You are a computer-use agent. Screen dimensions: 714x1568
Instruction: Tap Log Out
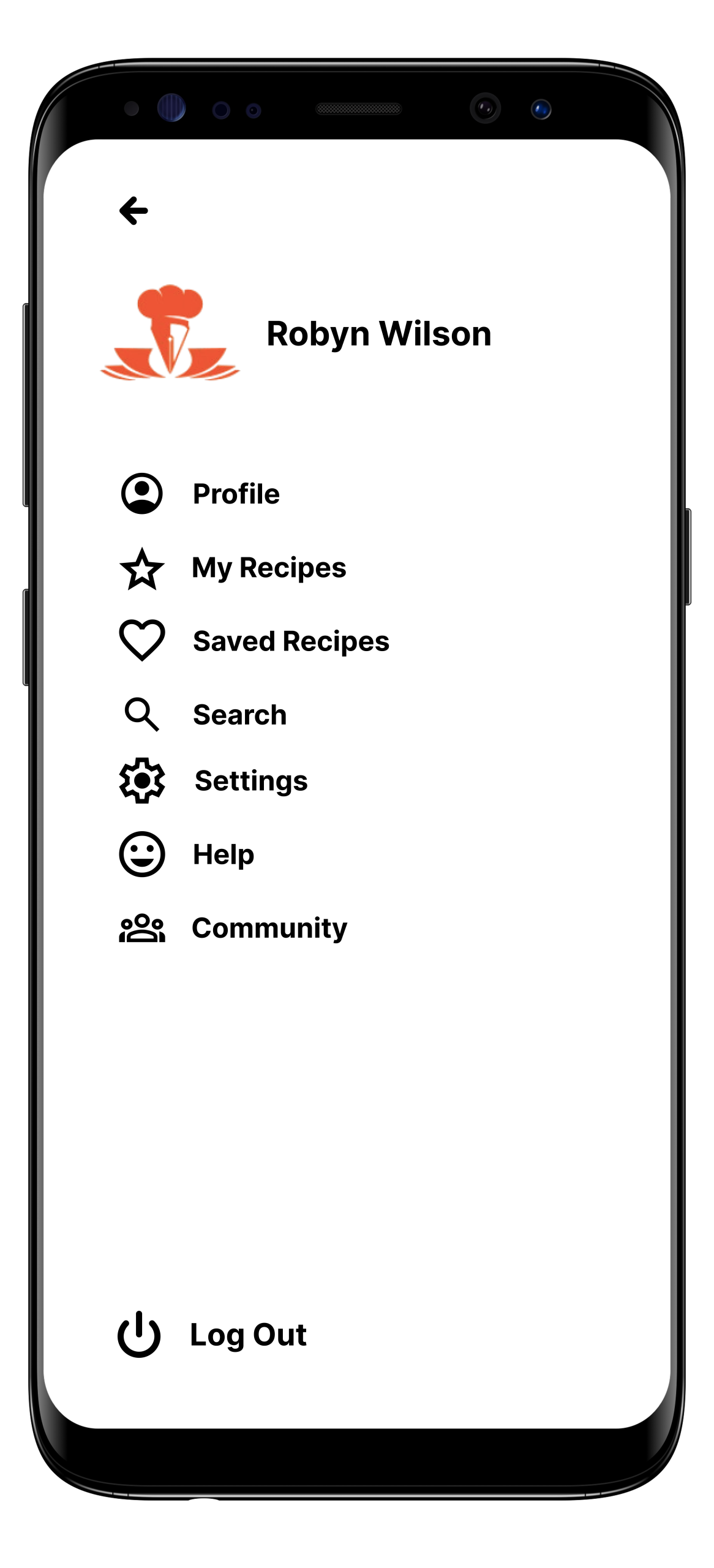click(247, 1335)
